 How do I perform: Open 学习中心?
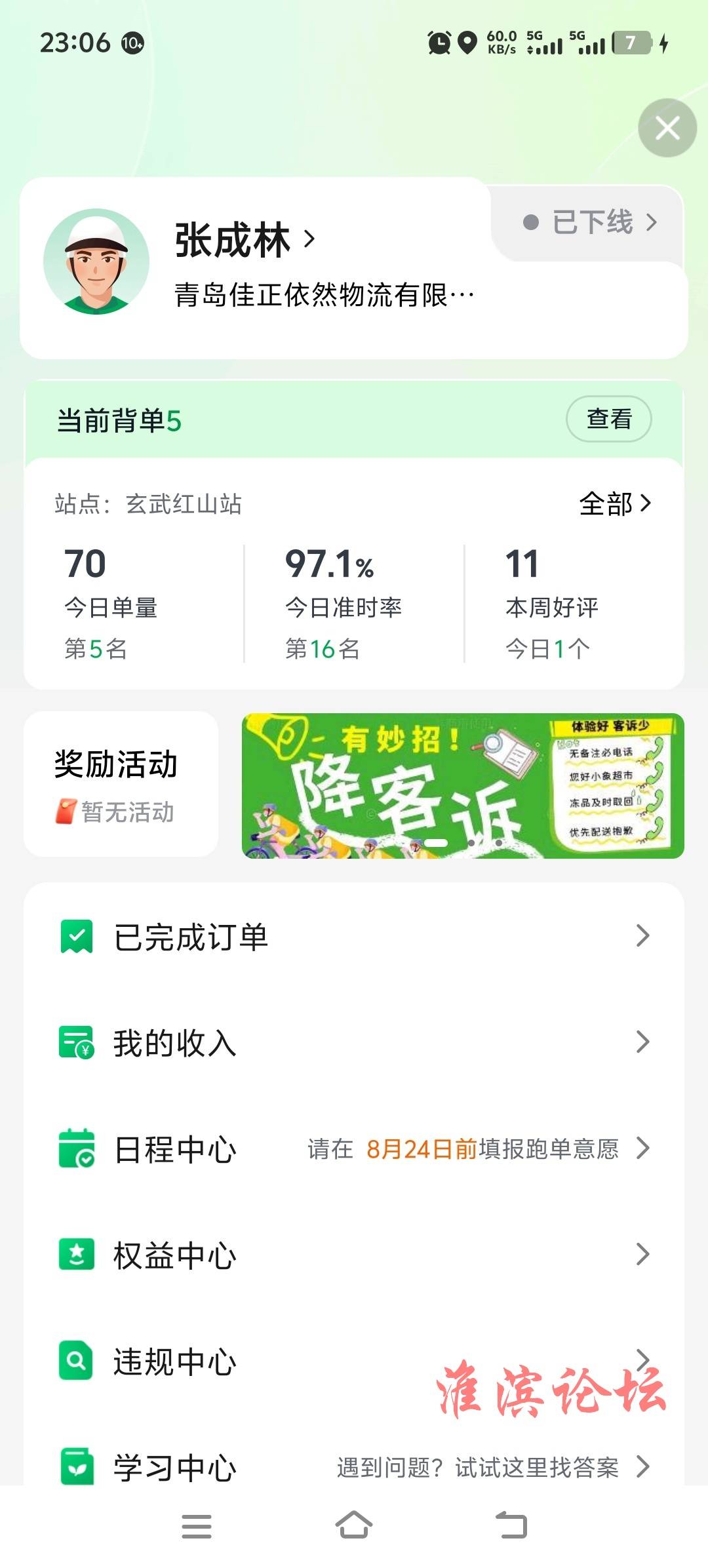point(354,1467)
